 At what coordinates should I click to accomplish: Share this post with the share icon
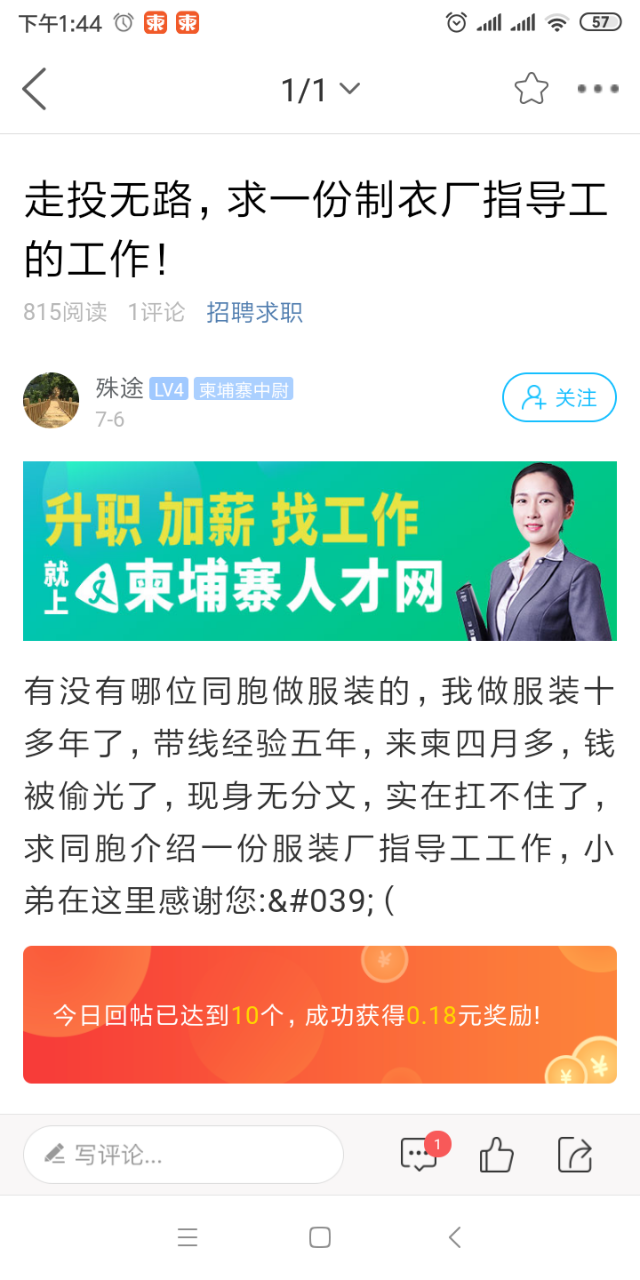(x=575, y=1155)
